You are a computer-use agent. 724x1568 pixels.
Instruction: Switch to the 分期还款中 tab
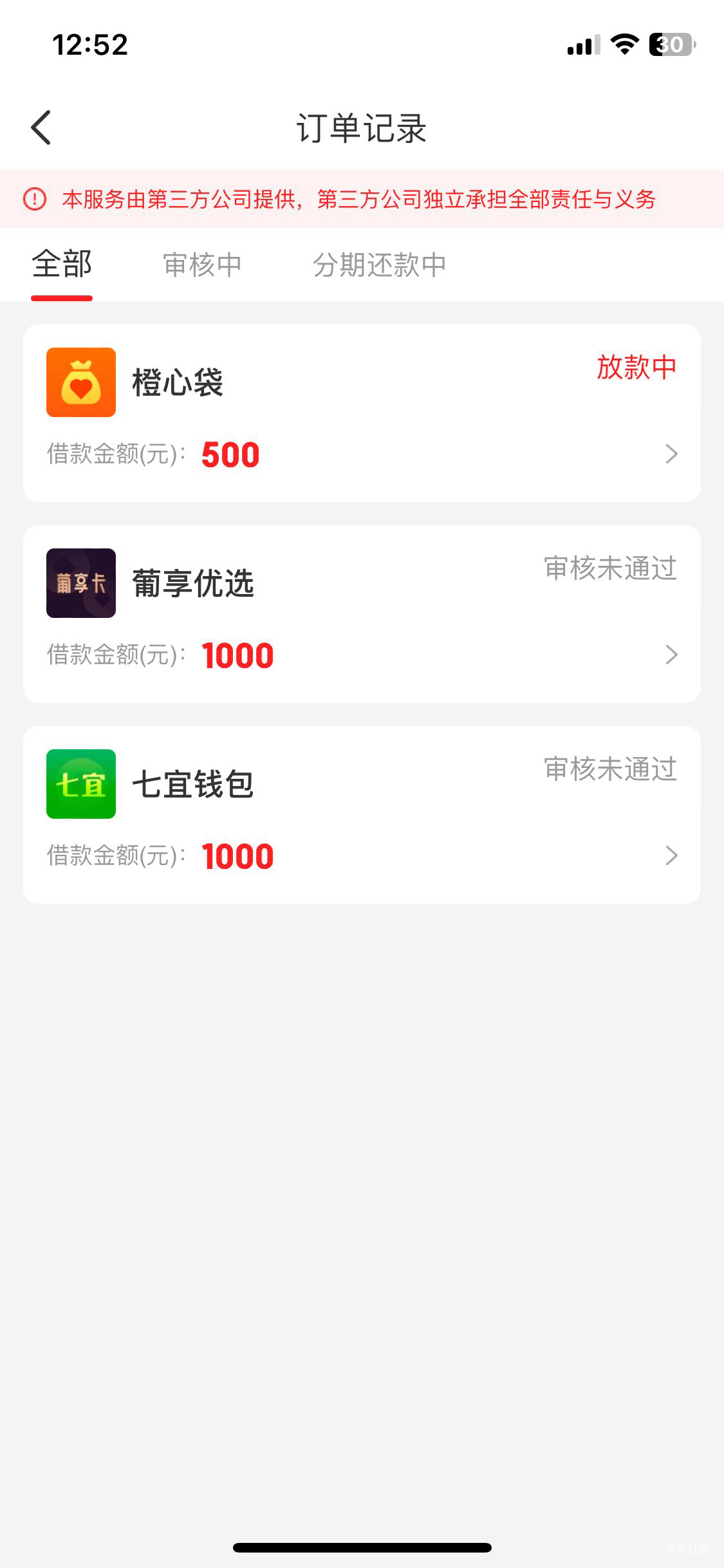click(380, 265)
